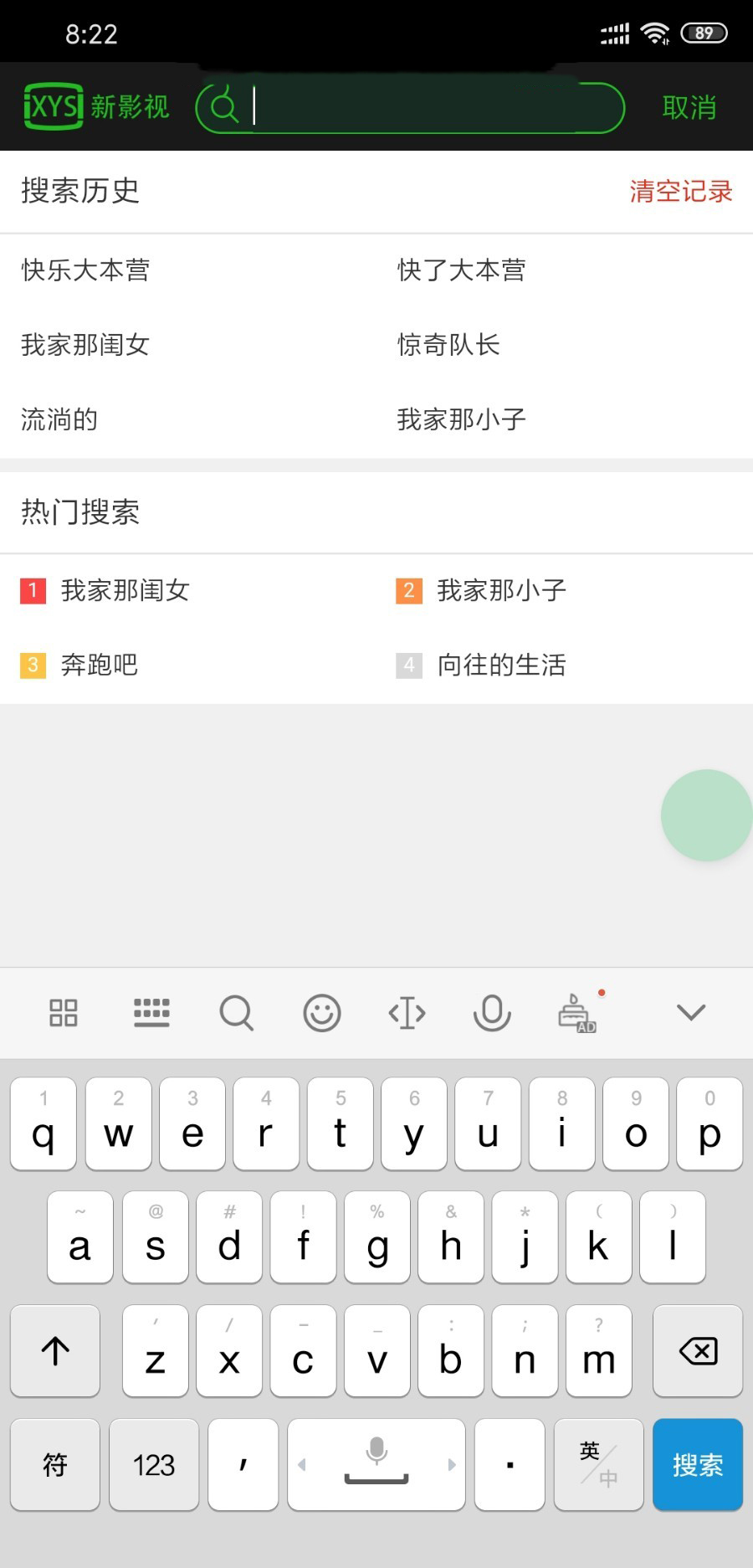Open keyboard voice input microphone

(x=492, y=1013)
